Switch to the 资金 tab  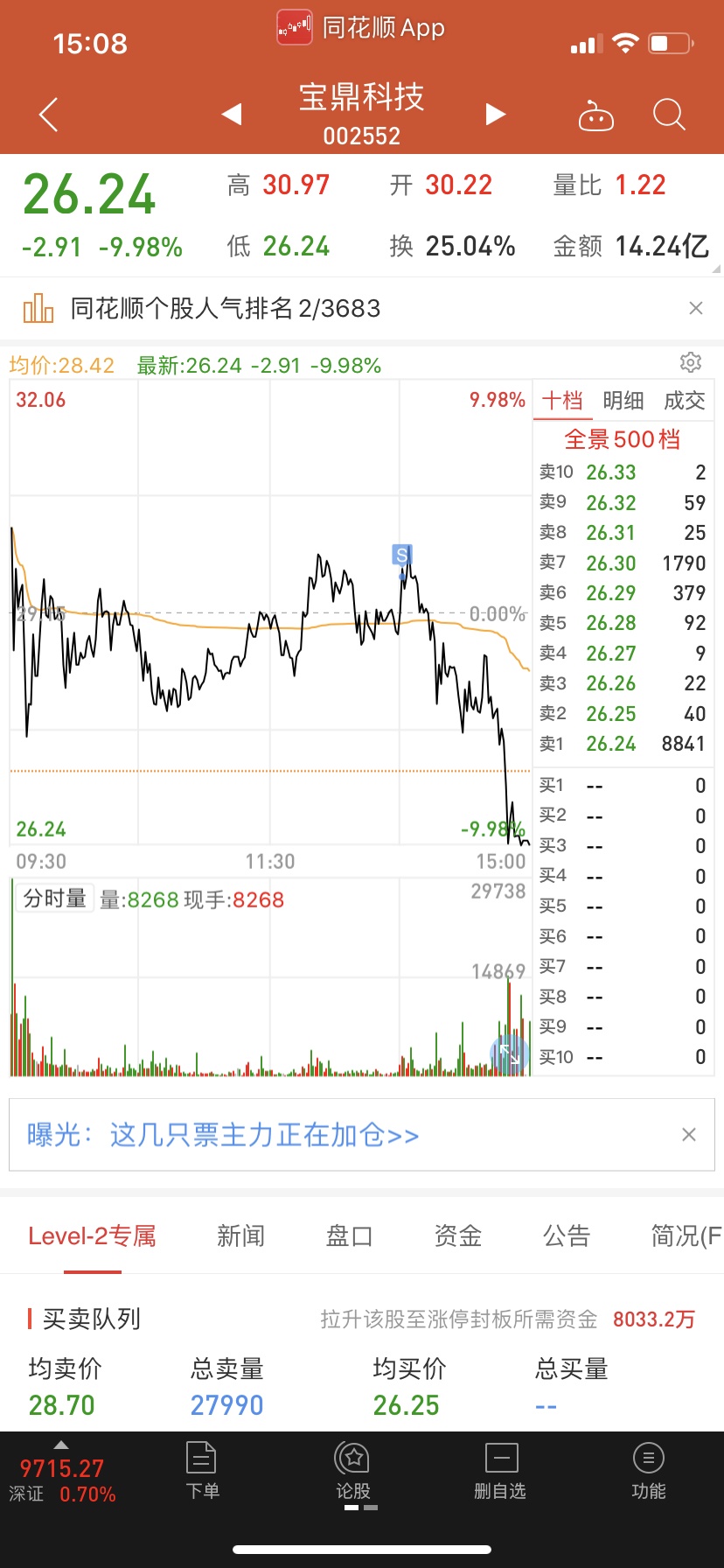(458, 1236)
